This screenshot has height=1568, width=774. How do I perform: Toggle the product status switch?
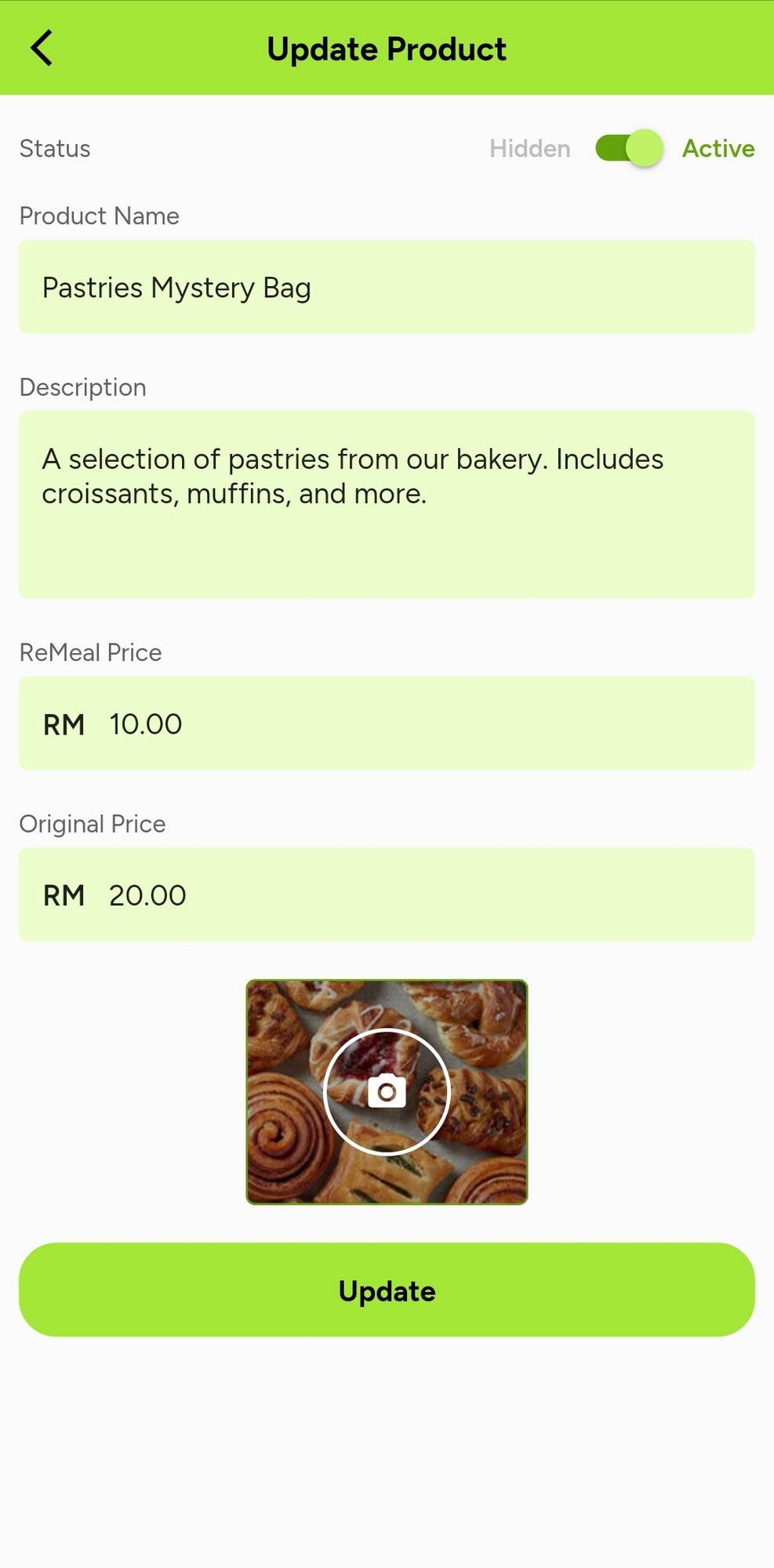628,148
